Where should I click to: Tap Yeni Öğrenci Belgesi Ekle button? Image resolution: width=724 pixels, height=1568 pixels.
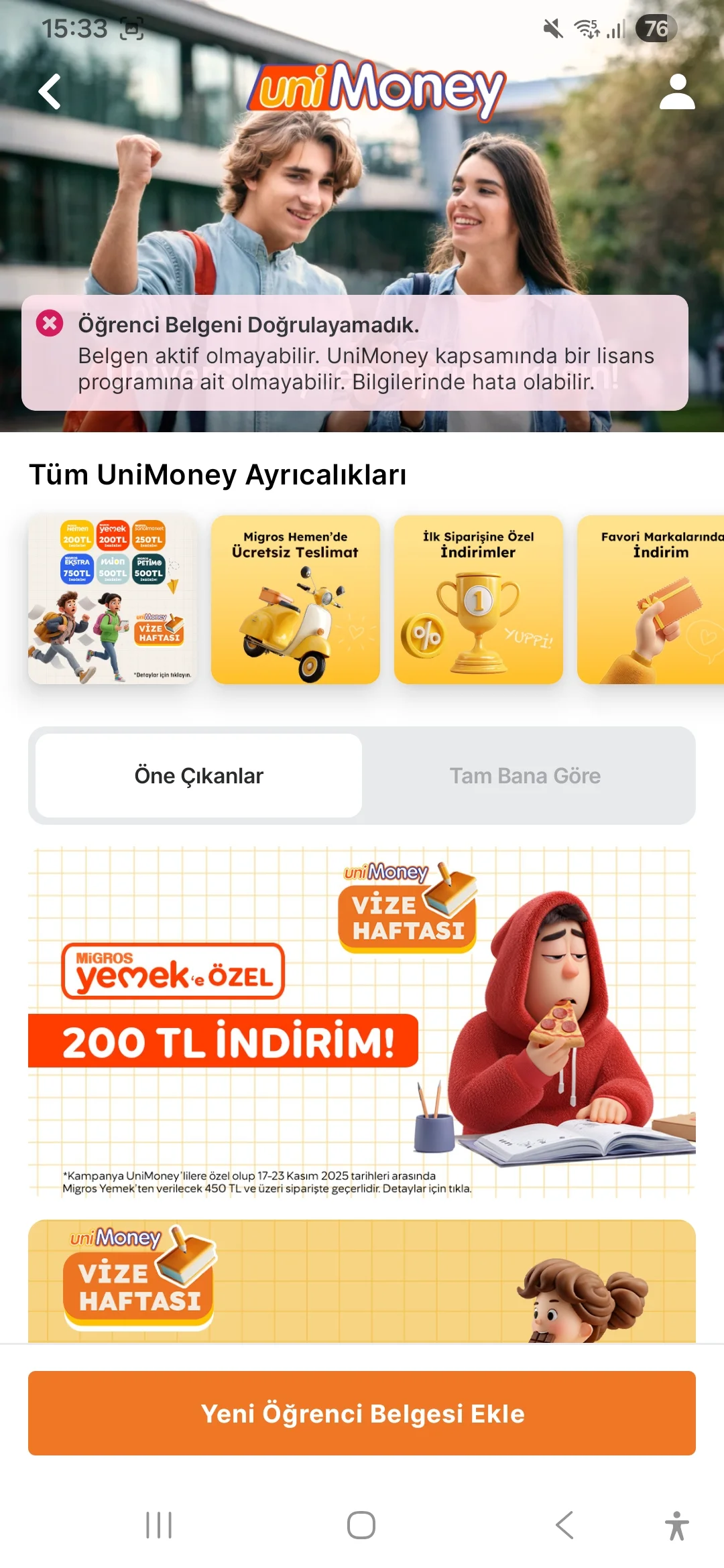tap(362, 1413)
